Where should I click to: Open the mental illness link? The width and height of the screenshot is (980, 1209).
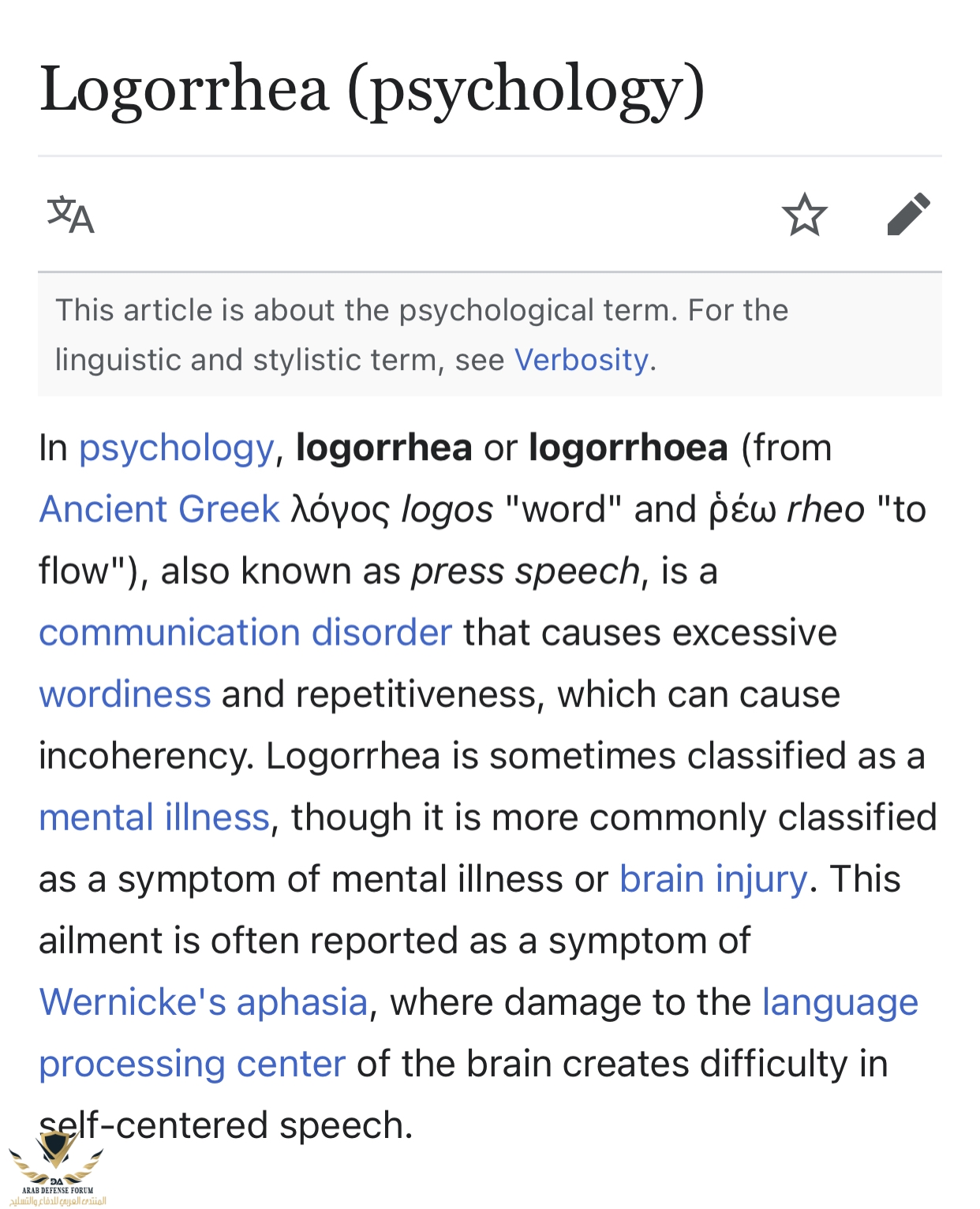(155, 818)
